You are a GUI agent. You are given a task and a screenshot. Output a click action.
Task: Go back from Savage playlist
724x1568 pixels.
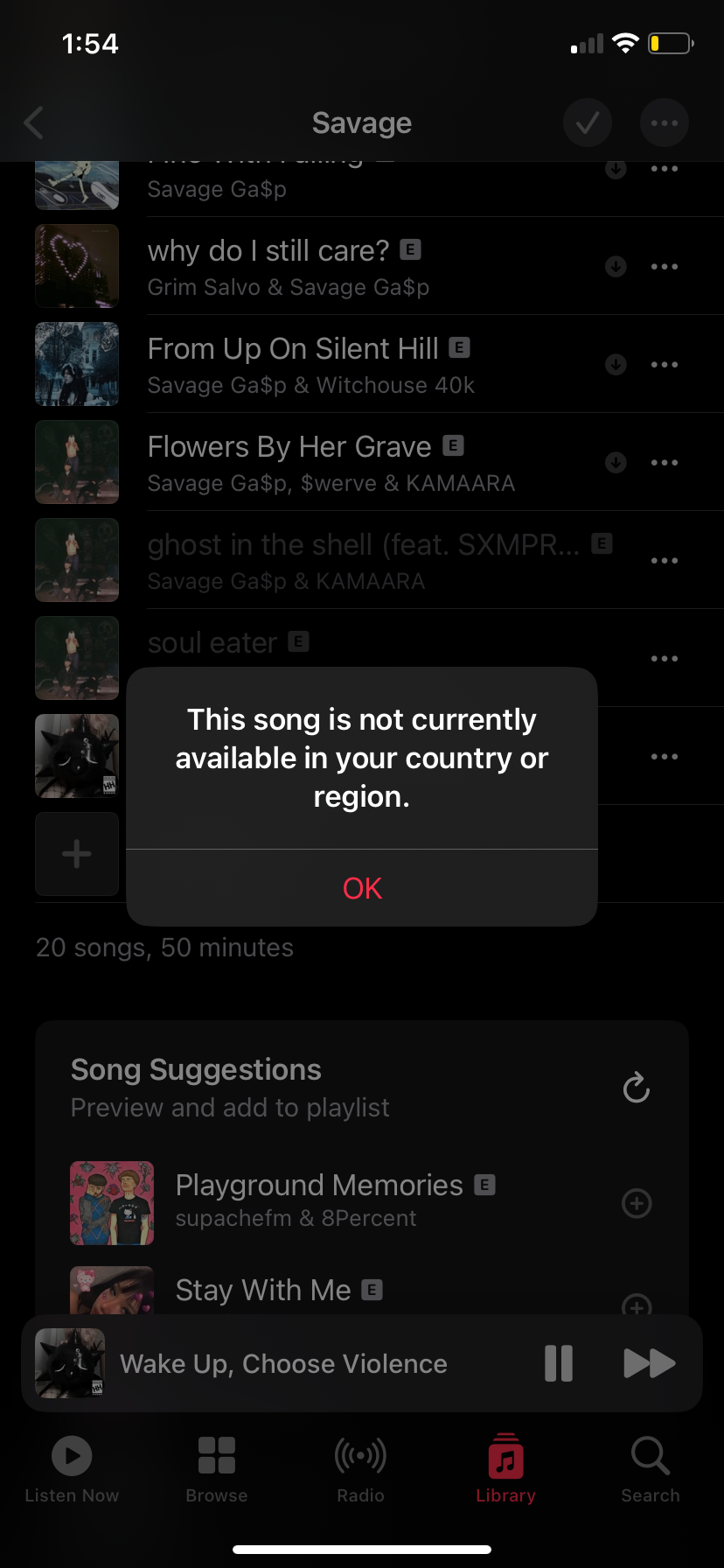coord(34,123)
